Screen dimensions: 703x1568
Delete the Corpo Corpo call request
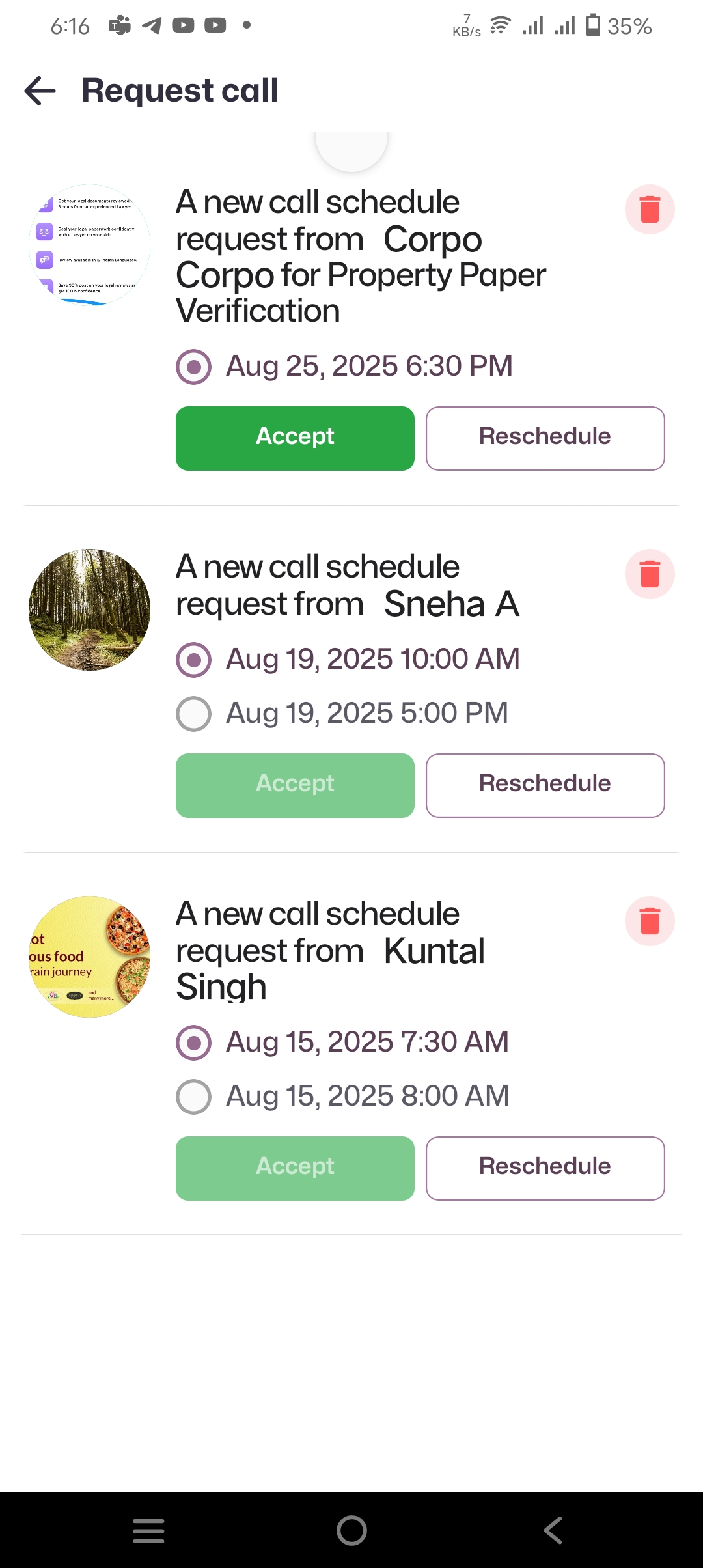[x=649, y=210]
